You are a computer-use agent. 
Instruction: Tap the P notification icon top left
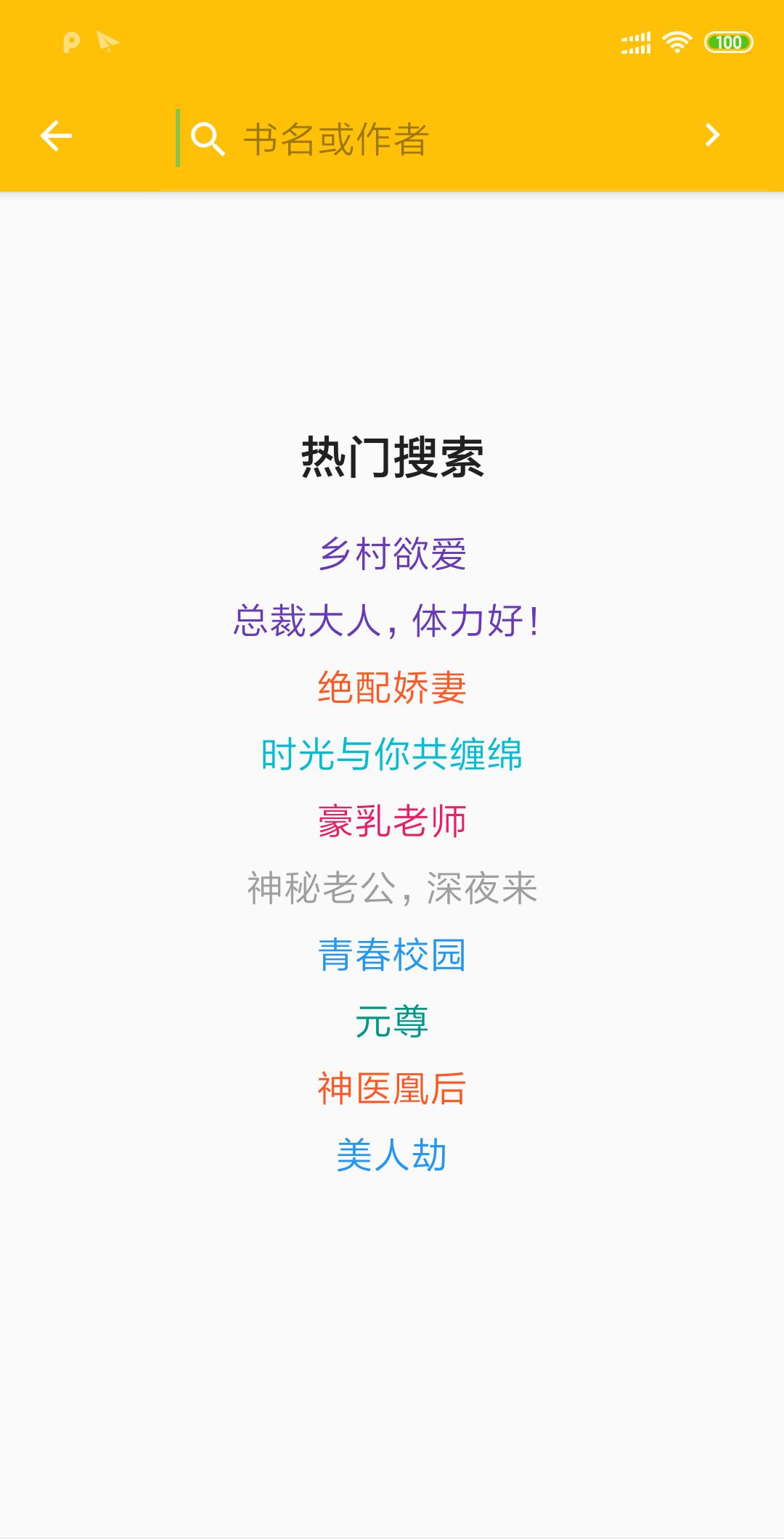pyautogui.click(x=69, y=43)
